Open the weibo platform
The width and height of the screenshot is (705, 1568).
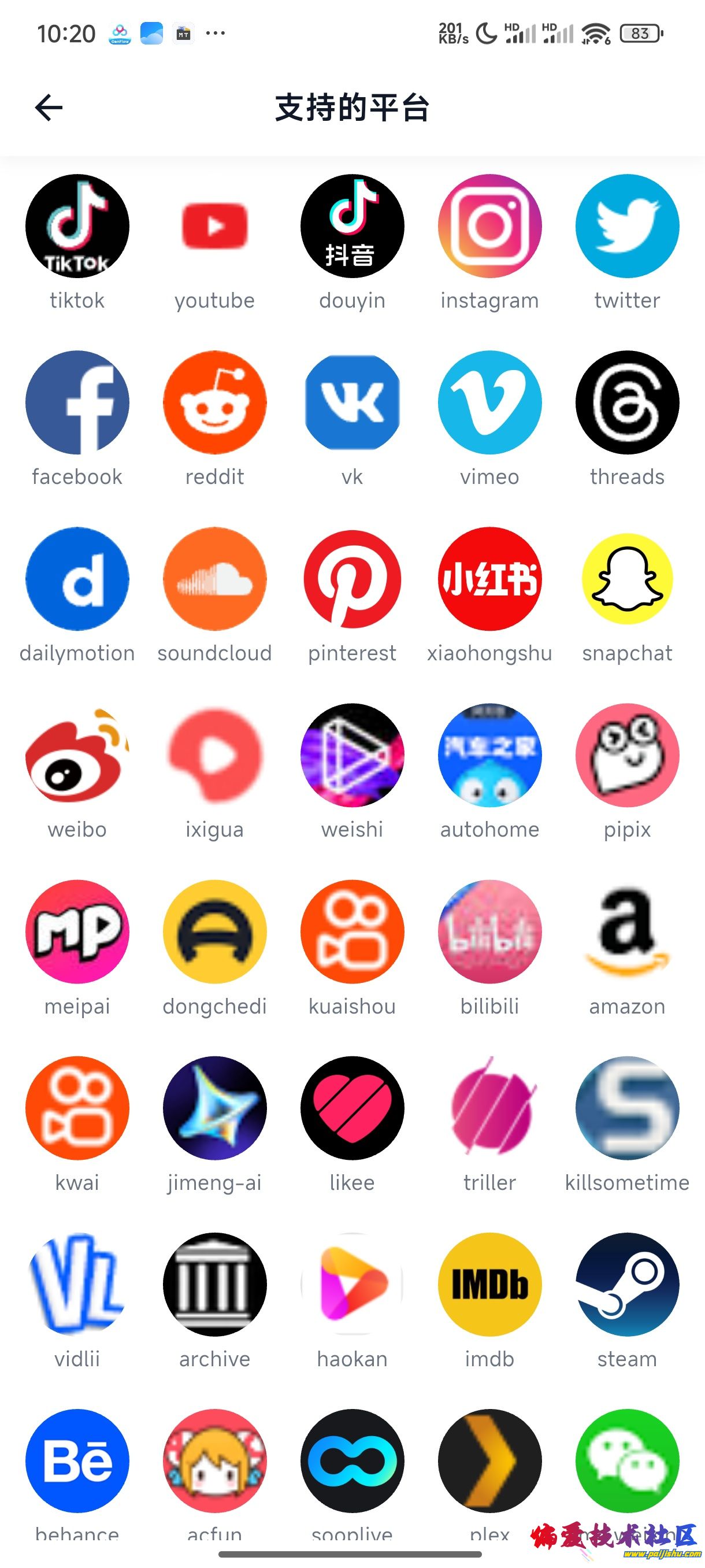[x=77, y=756]
